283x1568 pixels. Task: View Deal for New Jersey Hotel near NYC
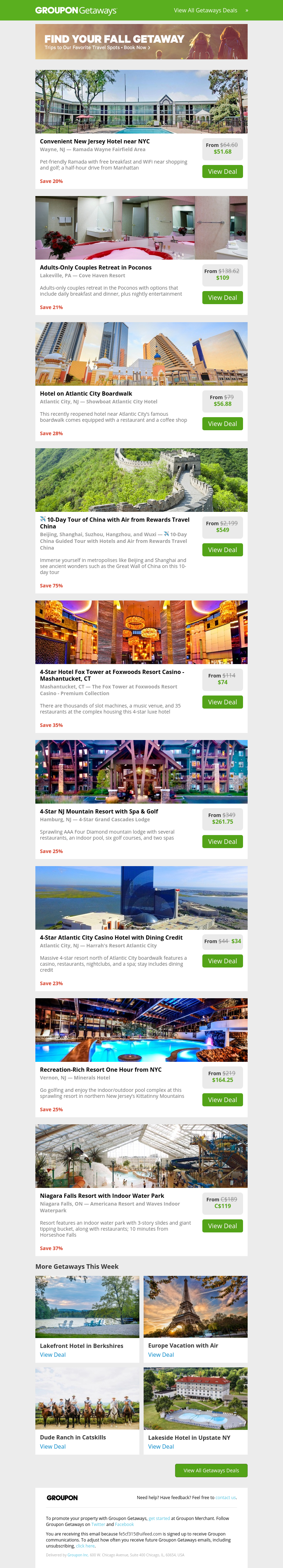222,172
